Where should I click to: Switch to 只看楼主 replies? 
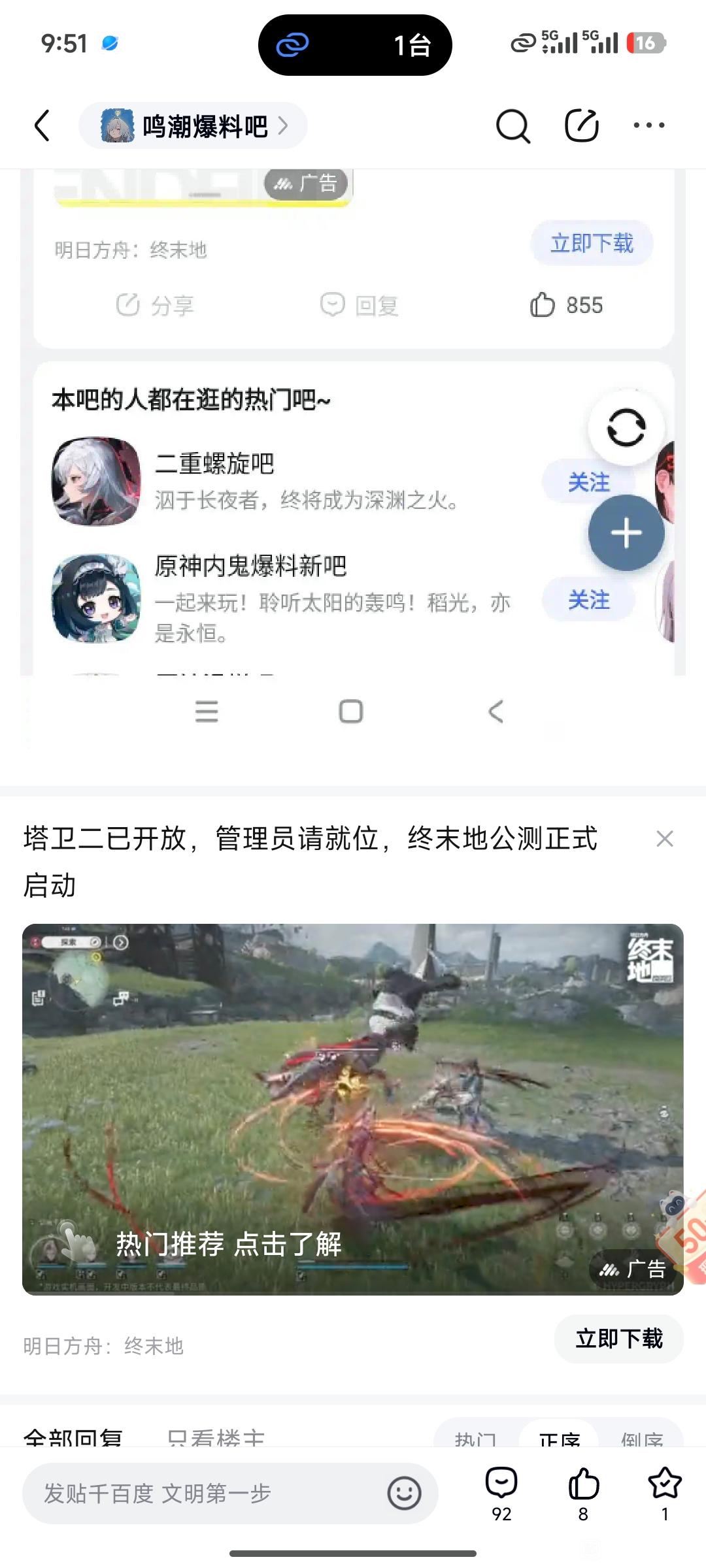(x=216, y=1438)
